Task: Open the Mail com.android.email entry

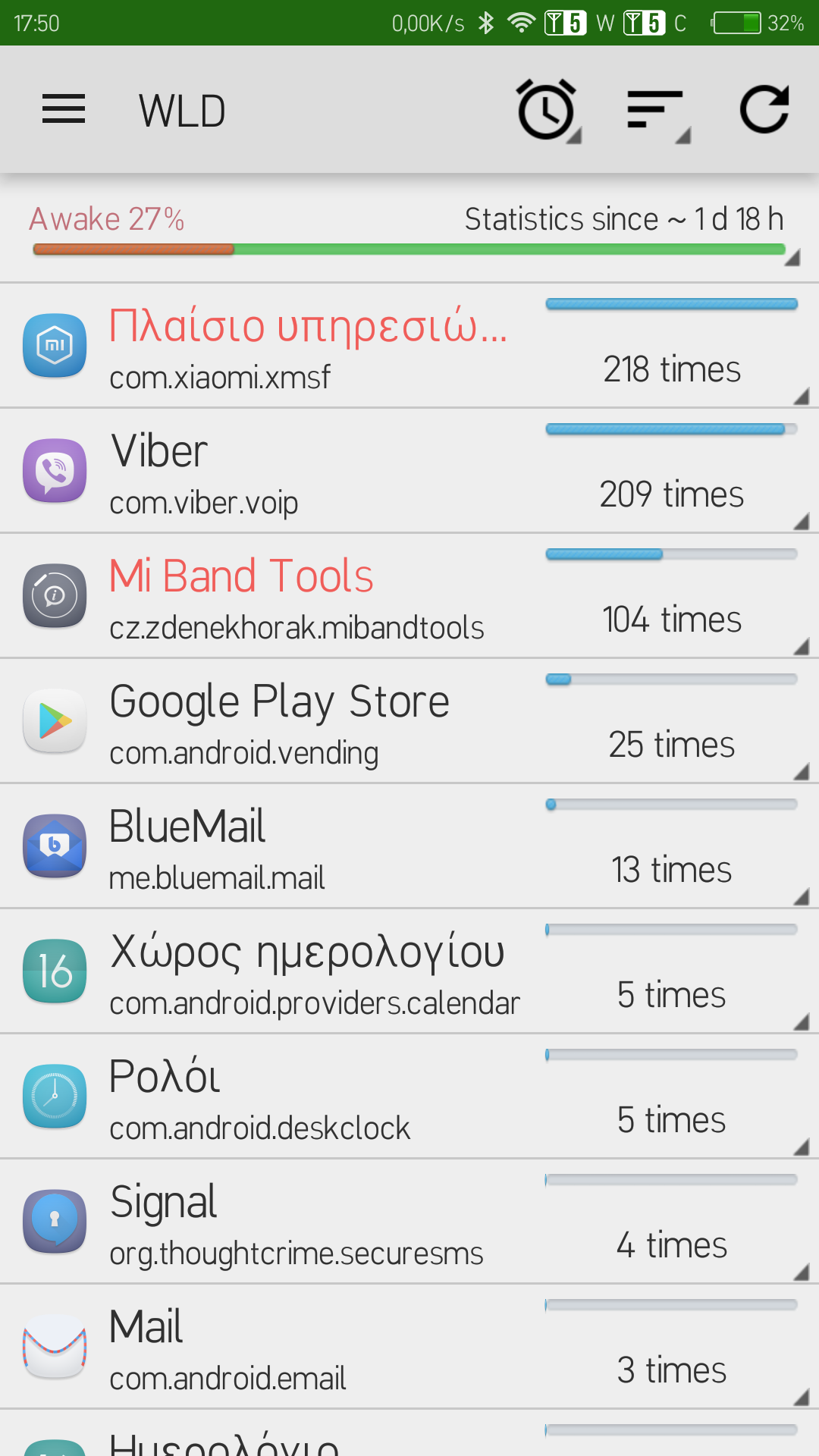Action: point(409,1347)
